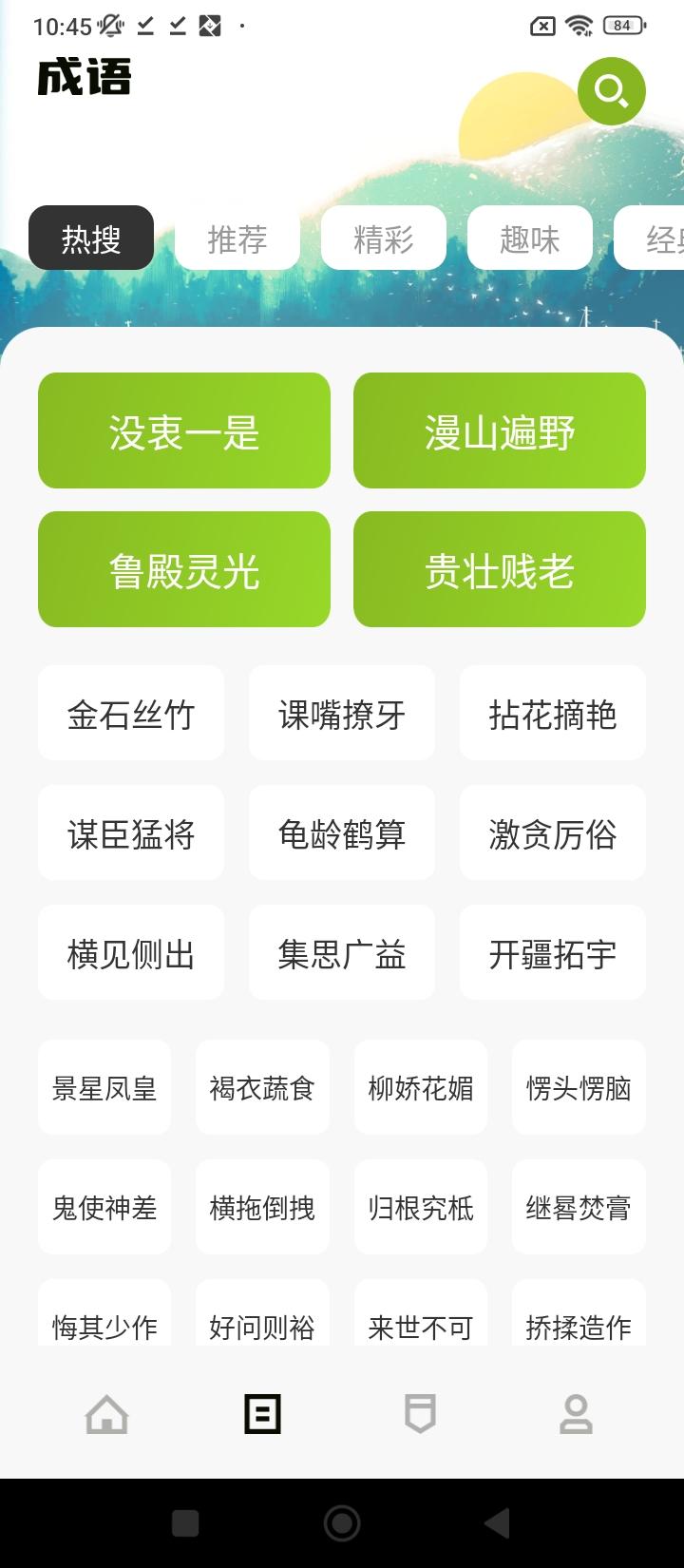Open the search icon at top right
Viewport: 684px width, 1568px height.
(612, 91)
